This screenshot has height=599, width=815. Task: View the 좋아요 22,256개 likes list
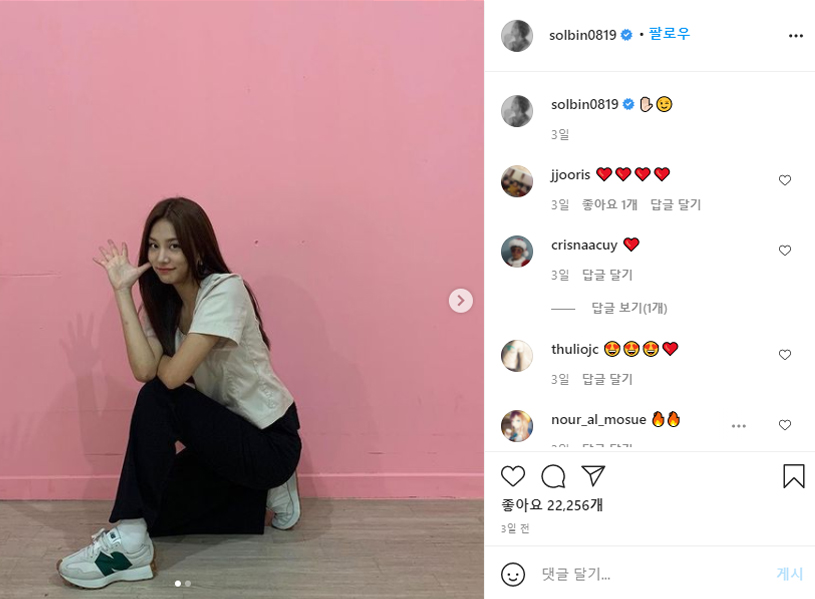point(551,506)
